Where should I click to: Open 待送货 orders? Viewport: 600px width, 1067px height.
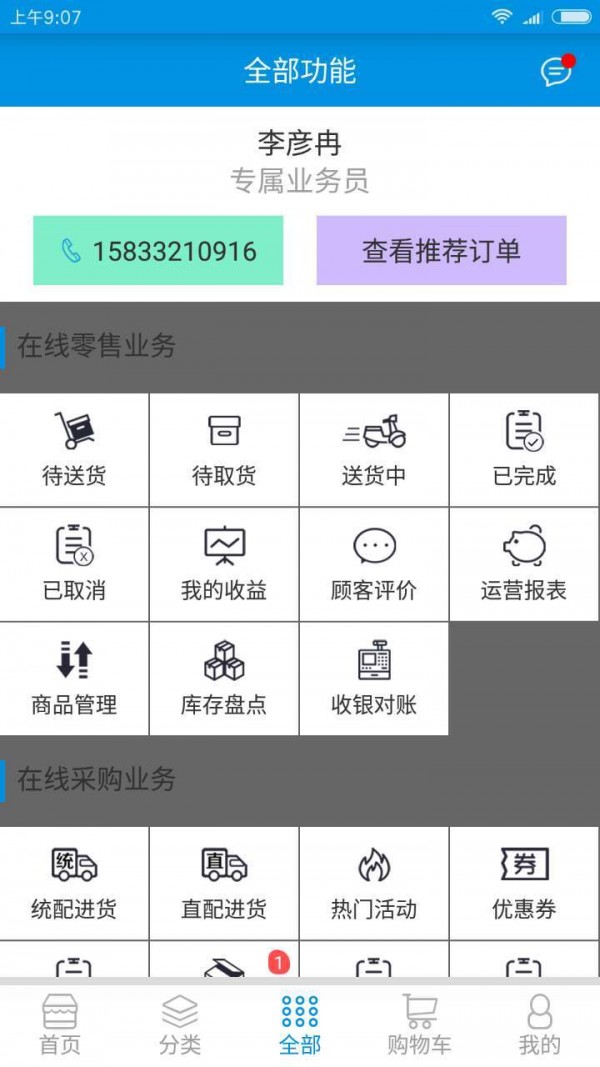[x=74, y=450]
